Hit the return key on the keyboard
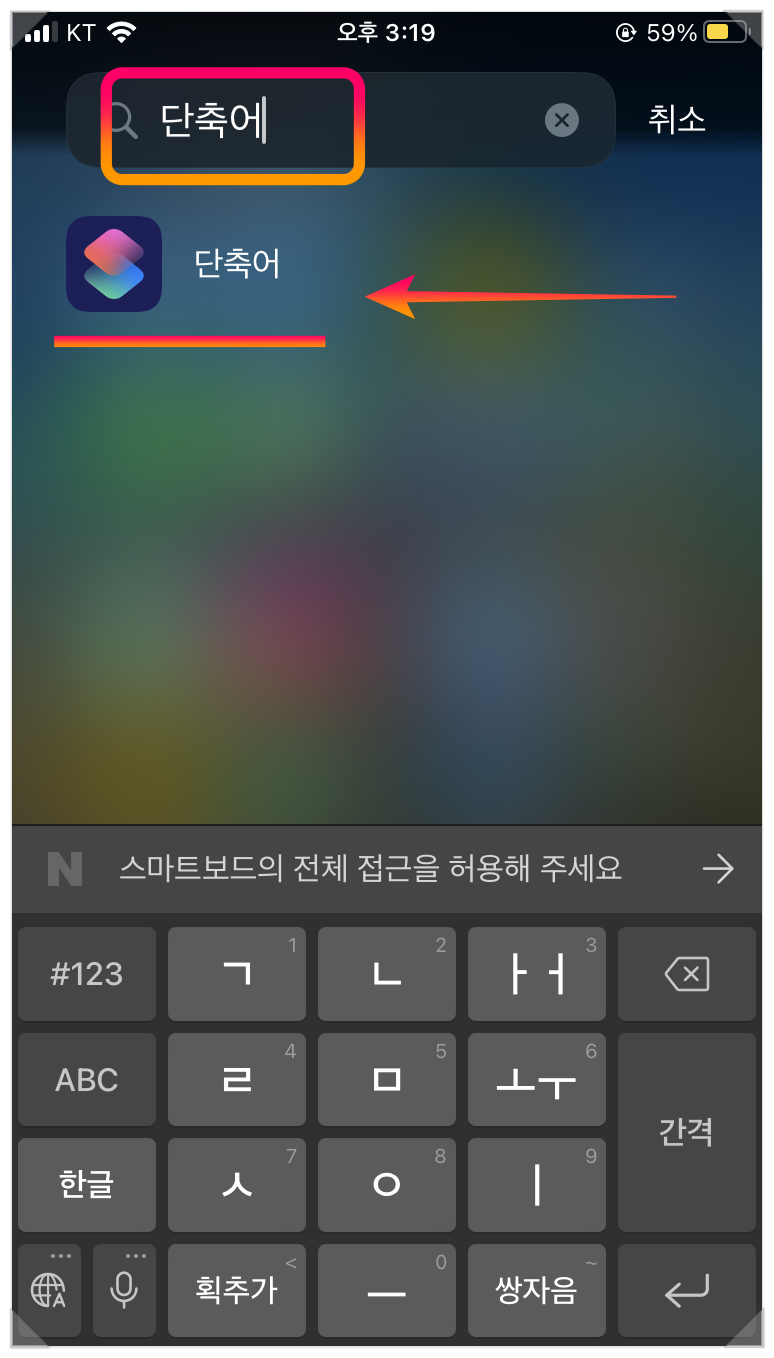Image resolution: width=774 pixels, height=1358 pixels. click(x=687, y=1290)
